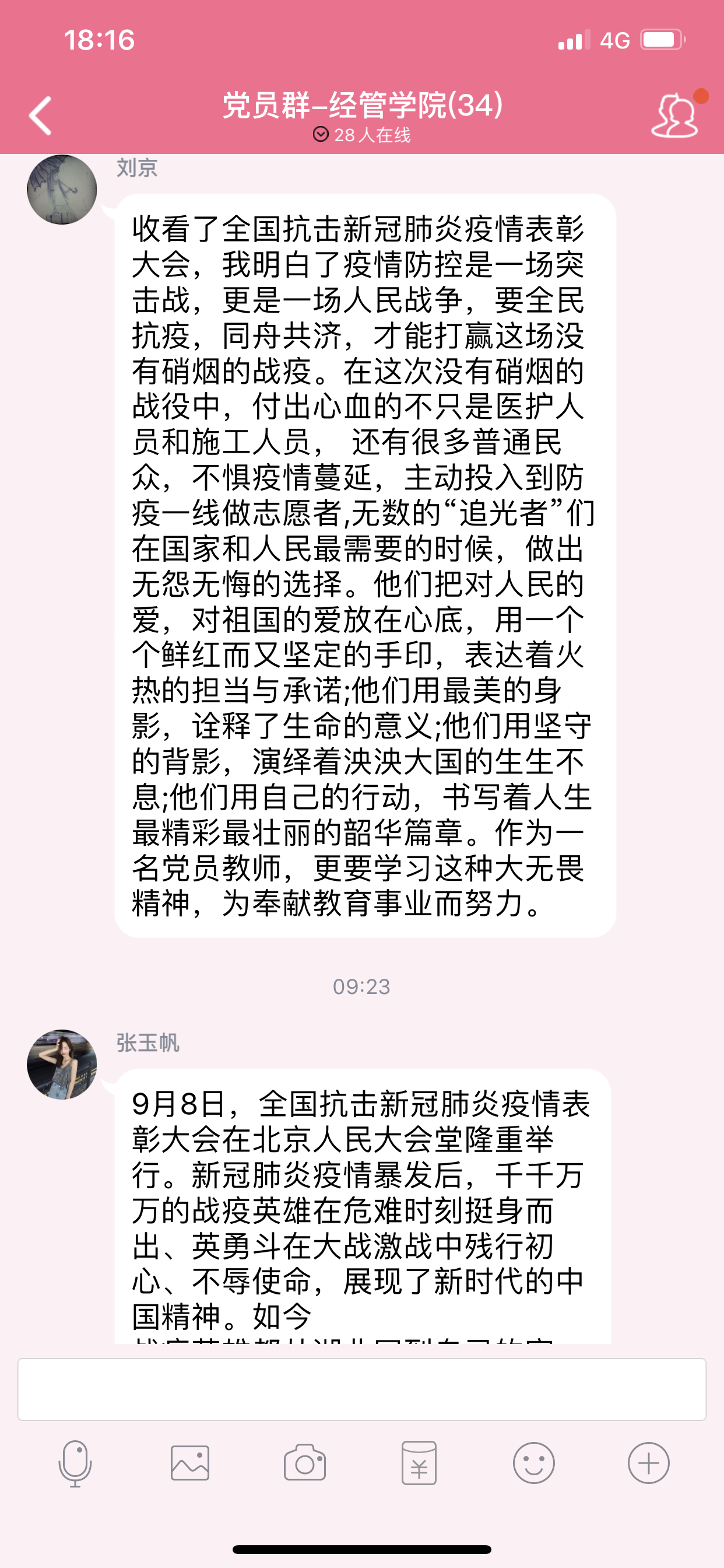Open photo gallery picker
The height and width of the screenshot is (1568, 724).
tap(190, 1462)
